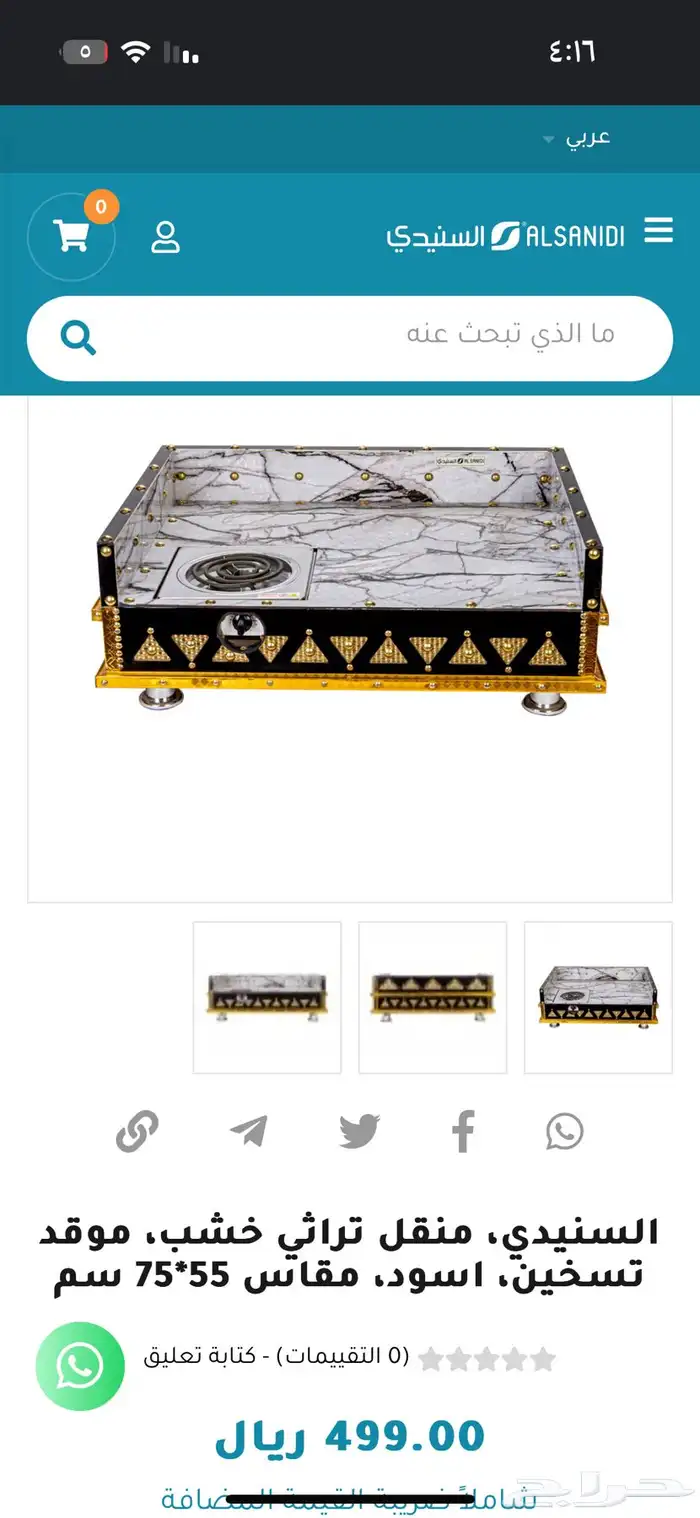Share product via Telegram
This screenshot has height=1518, width=700.
click(248, 1132)
